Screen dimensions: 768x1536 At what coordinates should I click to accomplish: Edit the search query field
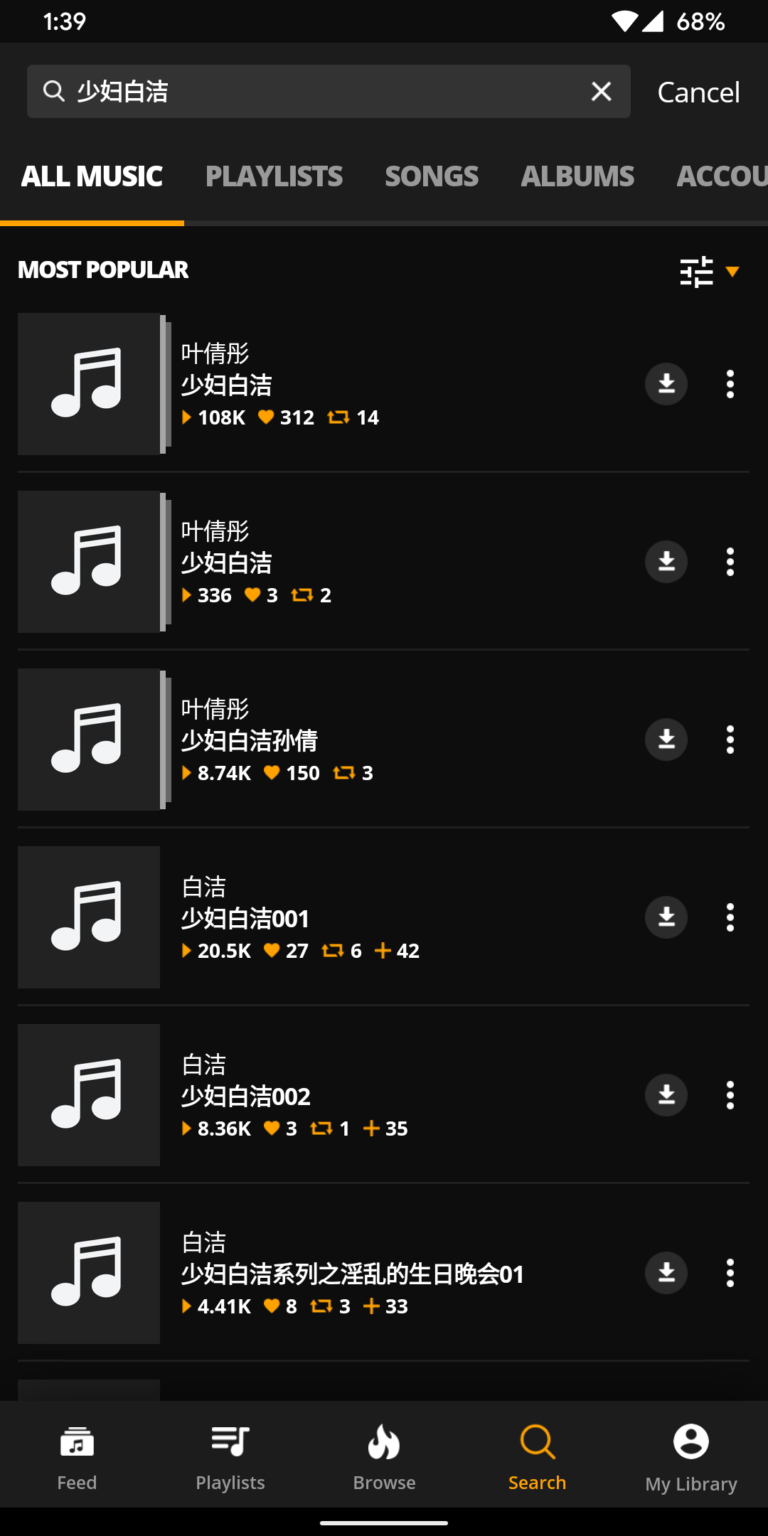(x=320, y=92)
